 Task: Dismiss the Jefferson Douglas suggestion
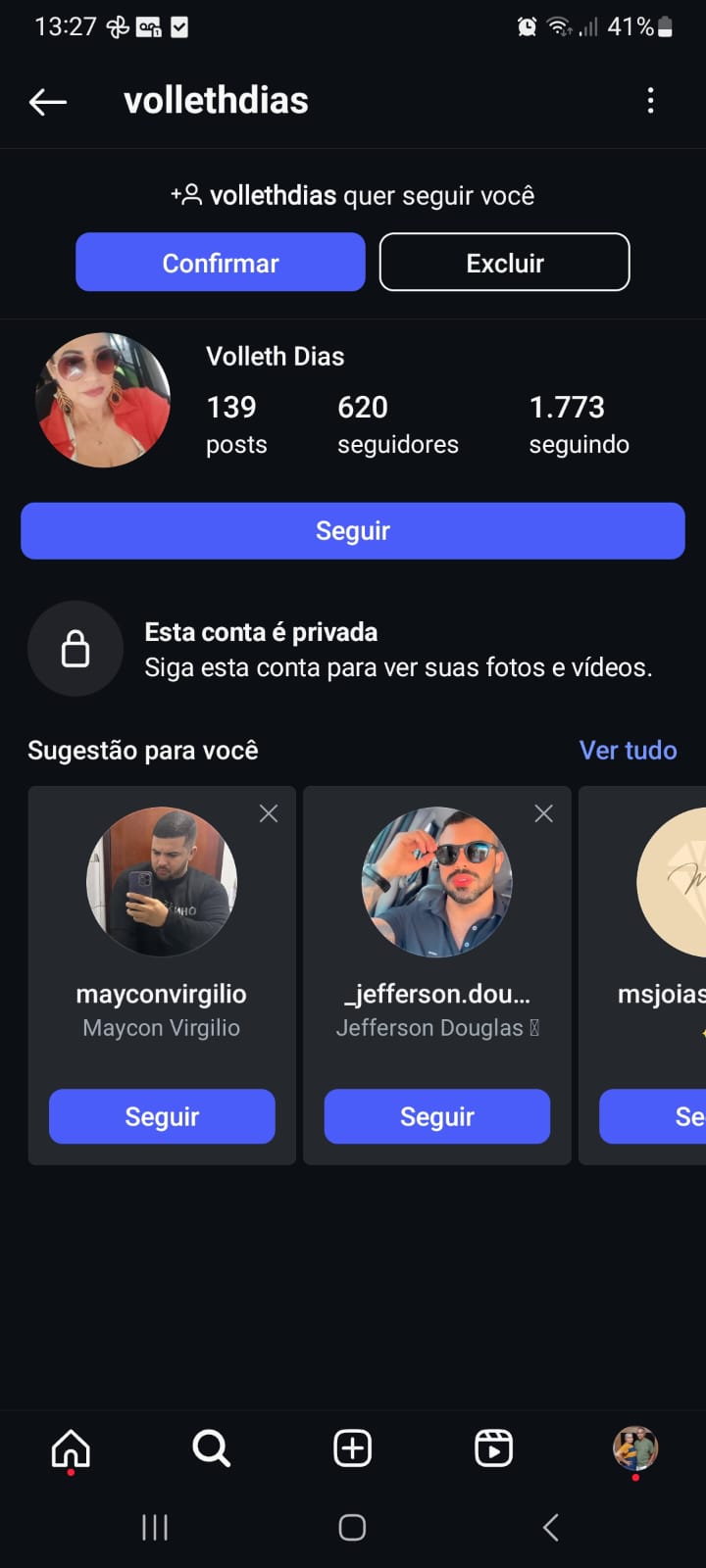(544, 813)
